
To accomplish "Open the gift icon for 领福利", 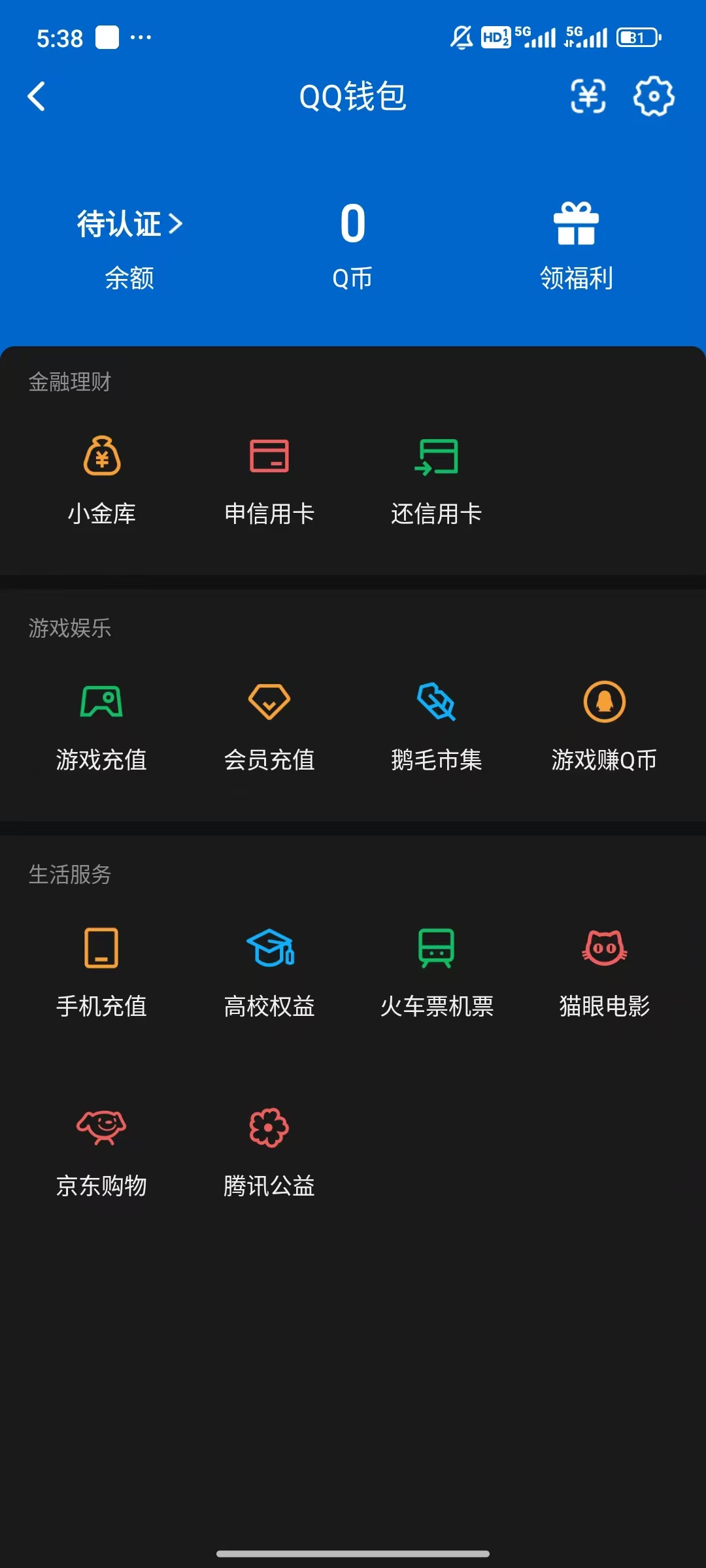I will coord(575,223).
